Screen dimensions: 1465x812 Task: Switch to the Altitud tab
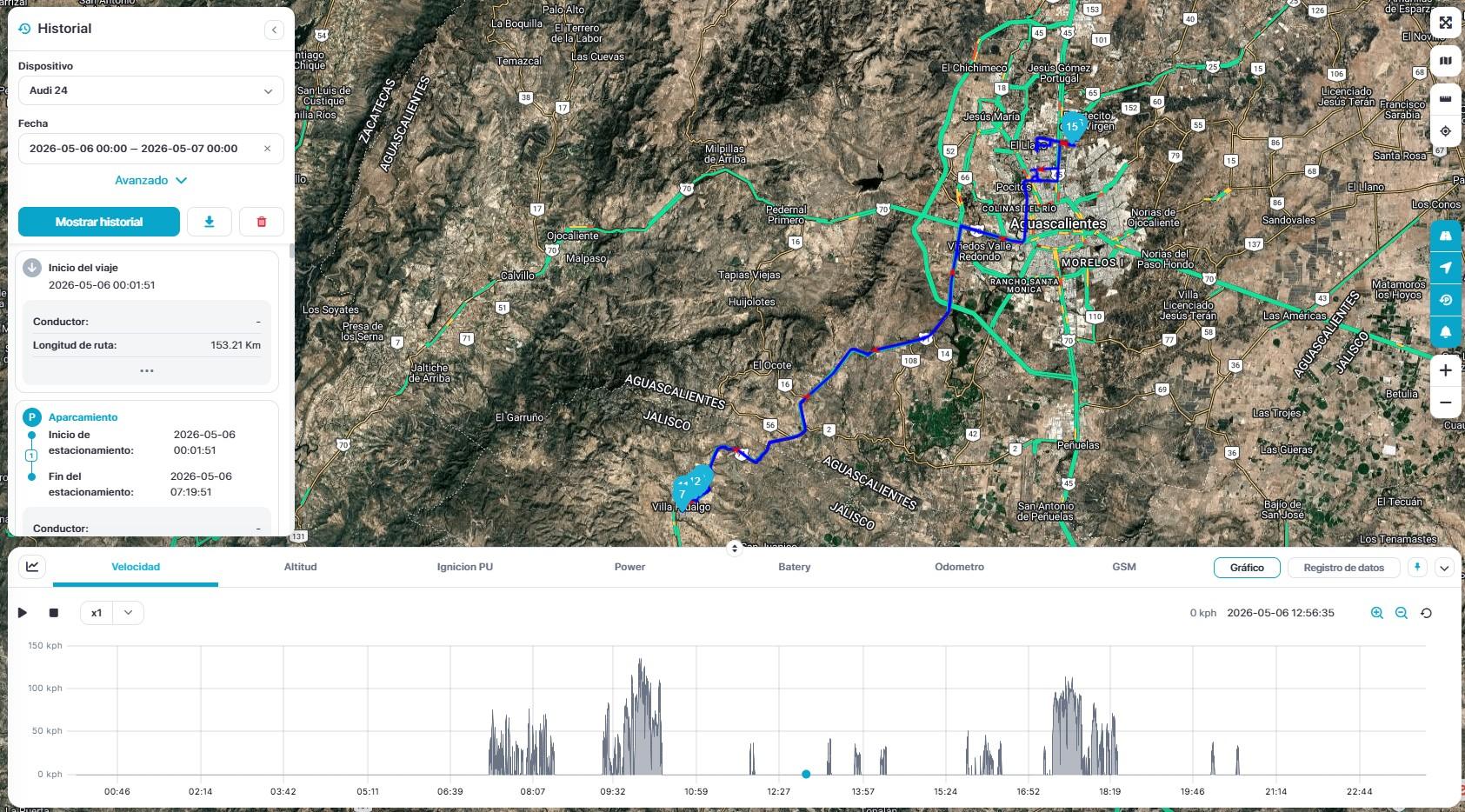(300, 567)
